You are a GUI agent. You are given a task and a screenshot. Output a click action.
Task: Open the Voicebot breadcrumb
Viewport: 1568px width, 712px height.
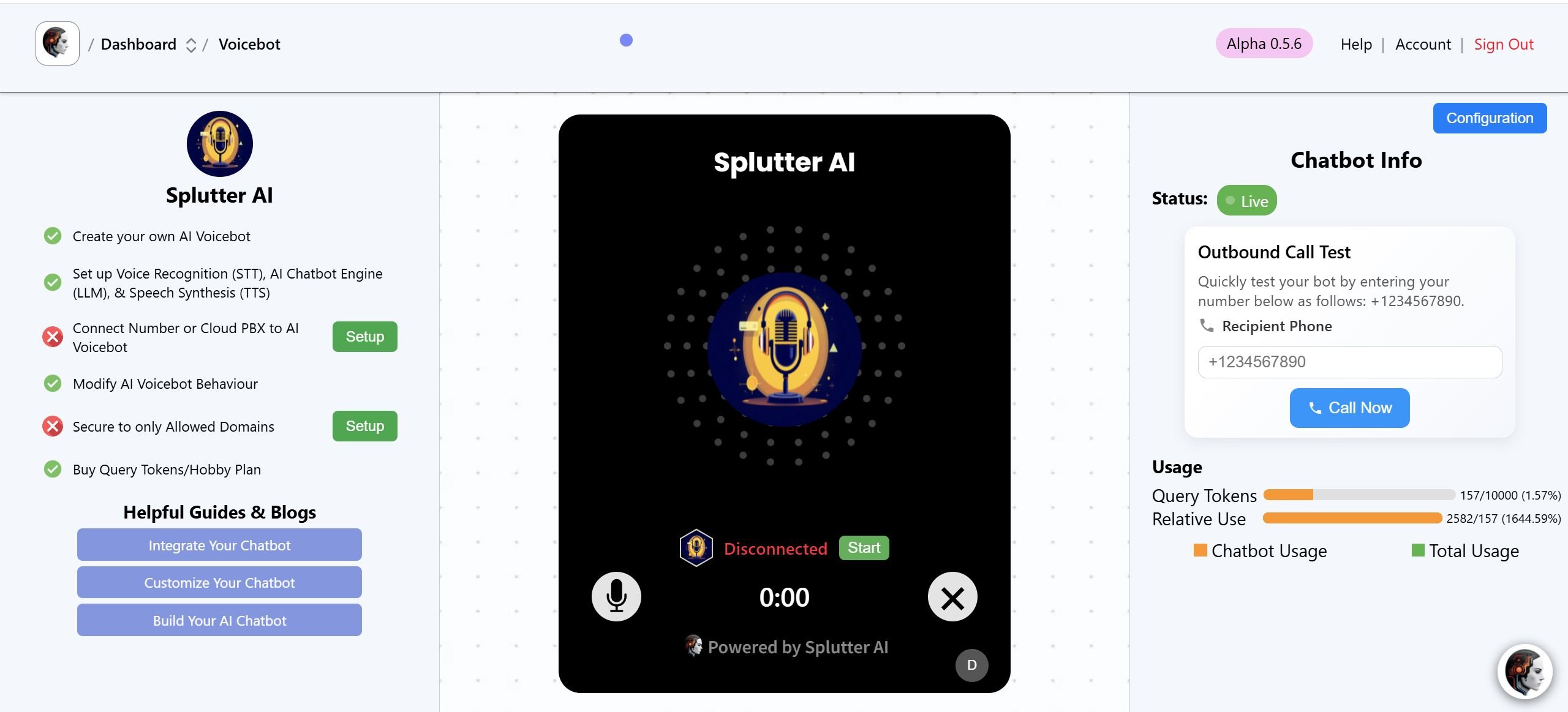click(249, 45)
